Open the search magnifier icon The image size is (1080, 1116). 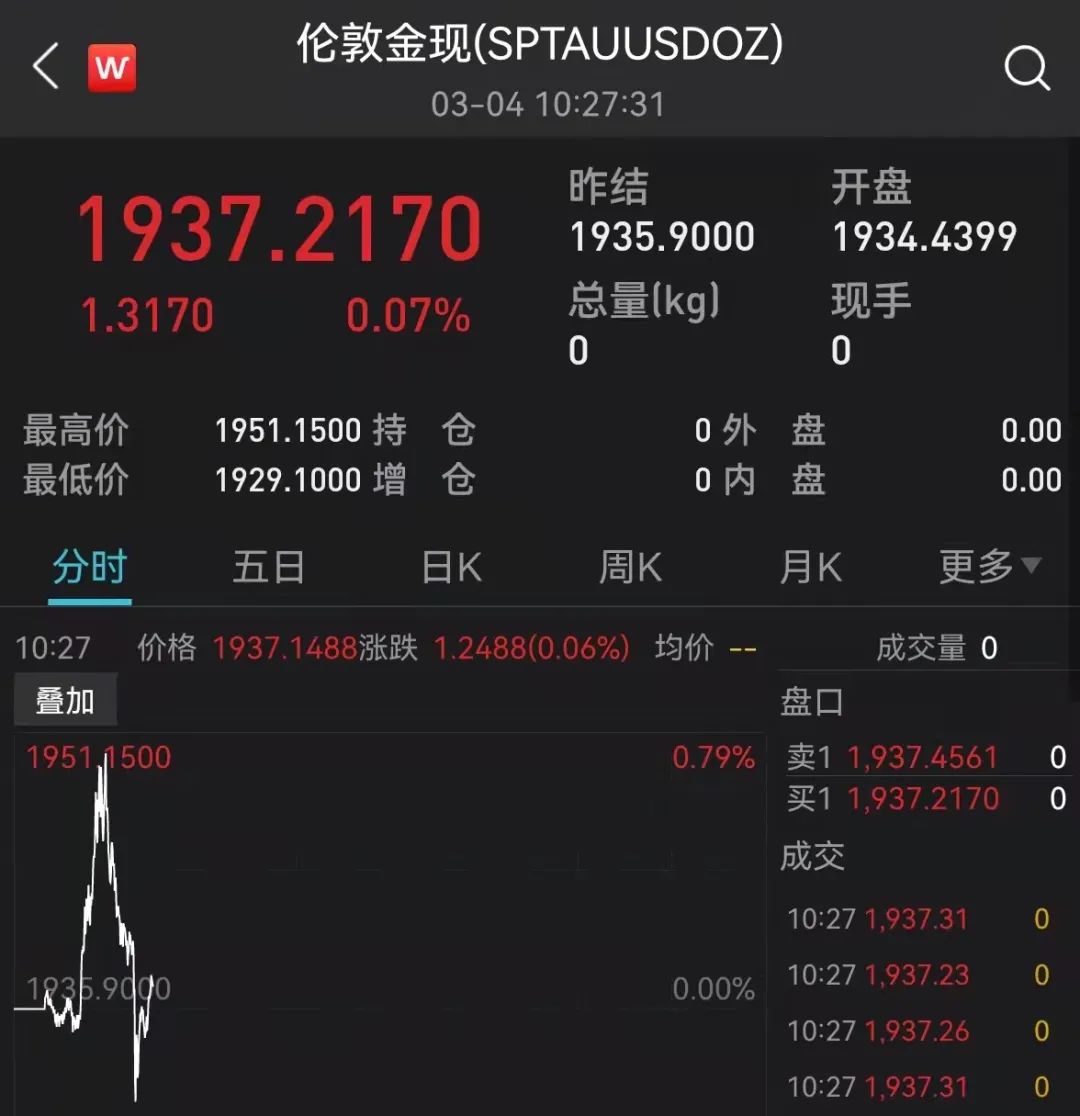coord(1026,68)
